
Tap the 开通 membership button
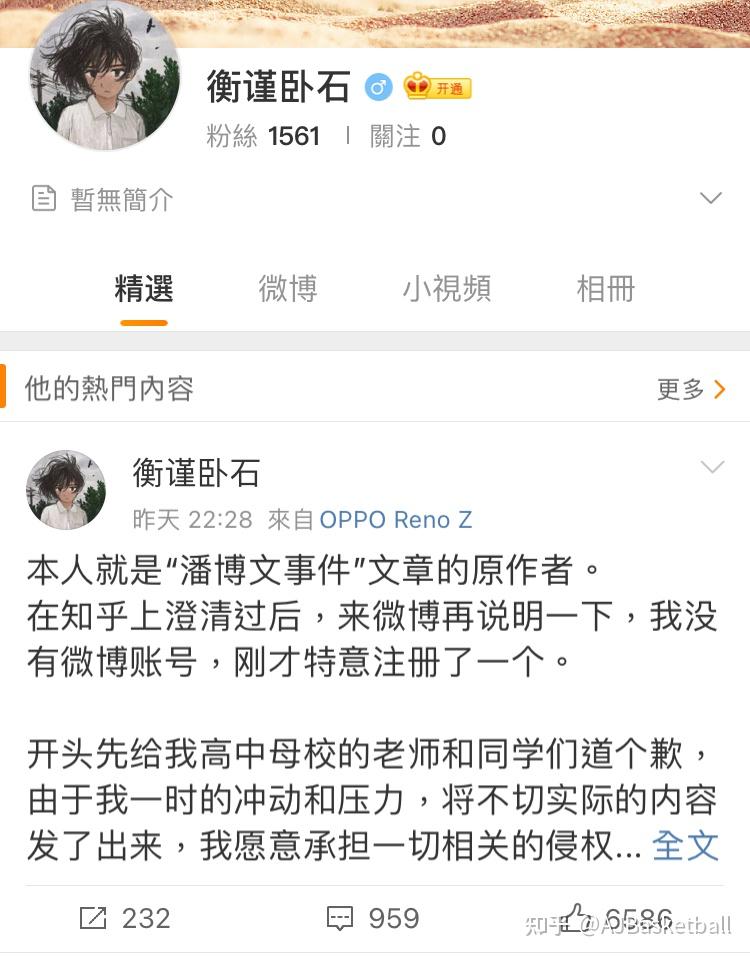point(450,87)
